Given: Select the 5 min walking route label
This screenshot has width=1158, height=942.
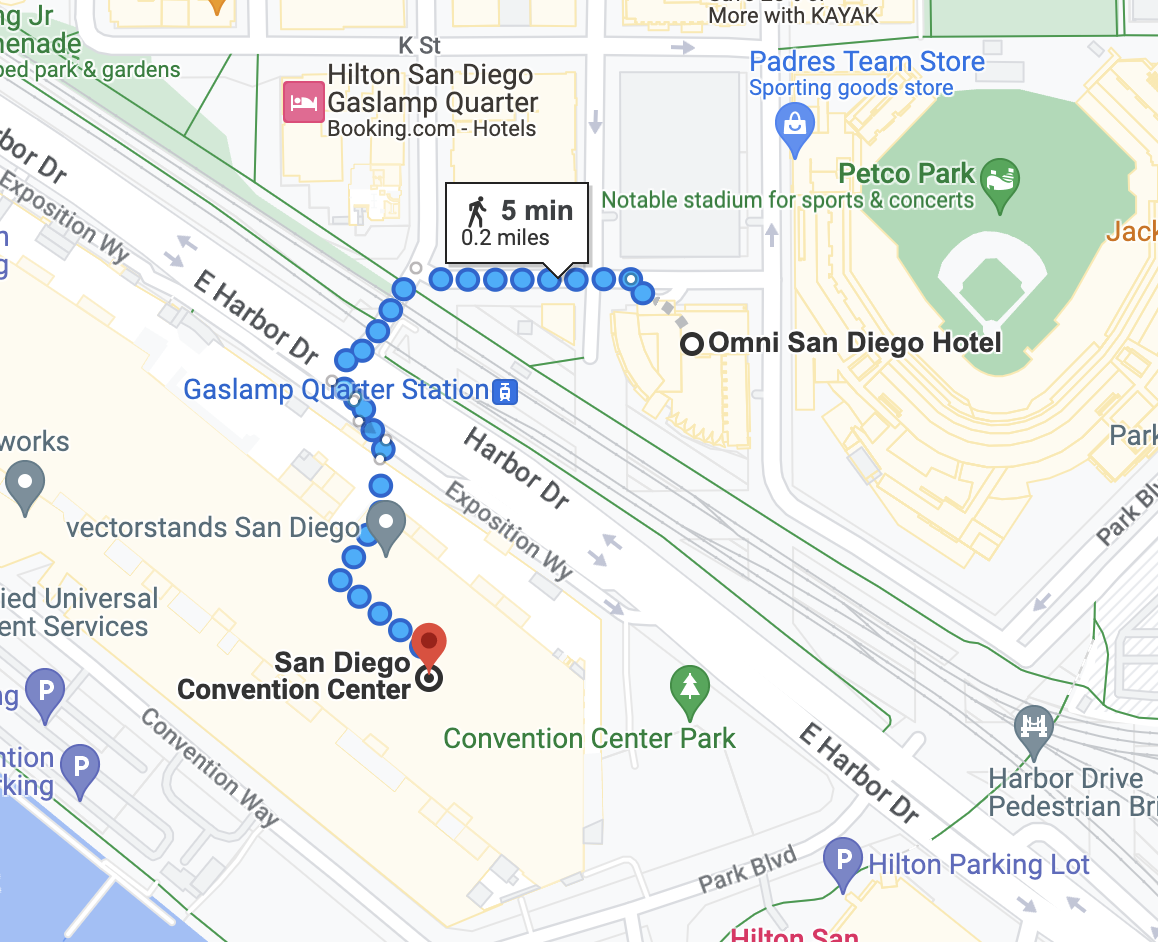Looking at the screenshot, I should click(x=517, y=224).
